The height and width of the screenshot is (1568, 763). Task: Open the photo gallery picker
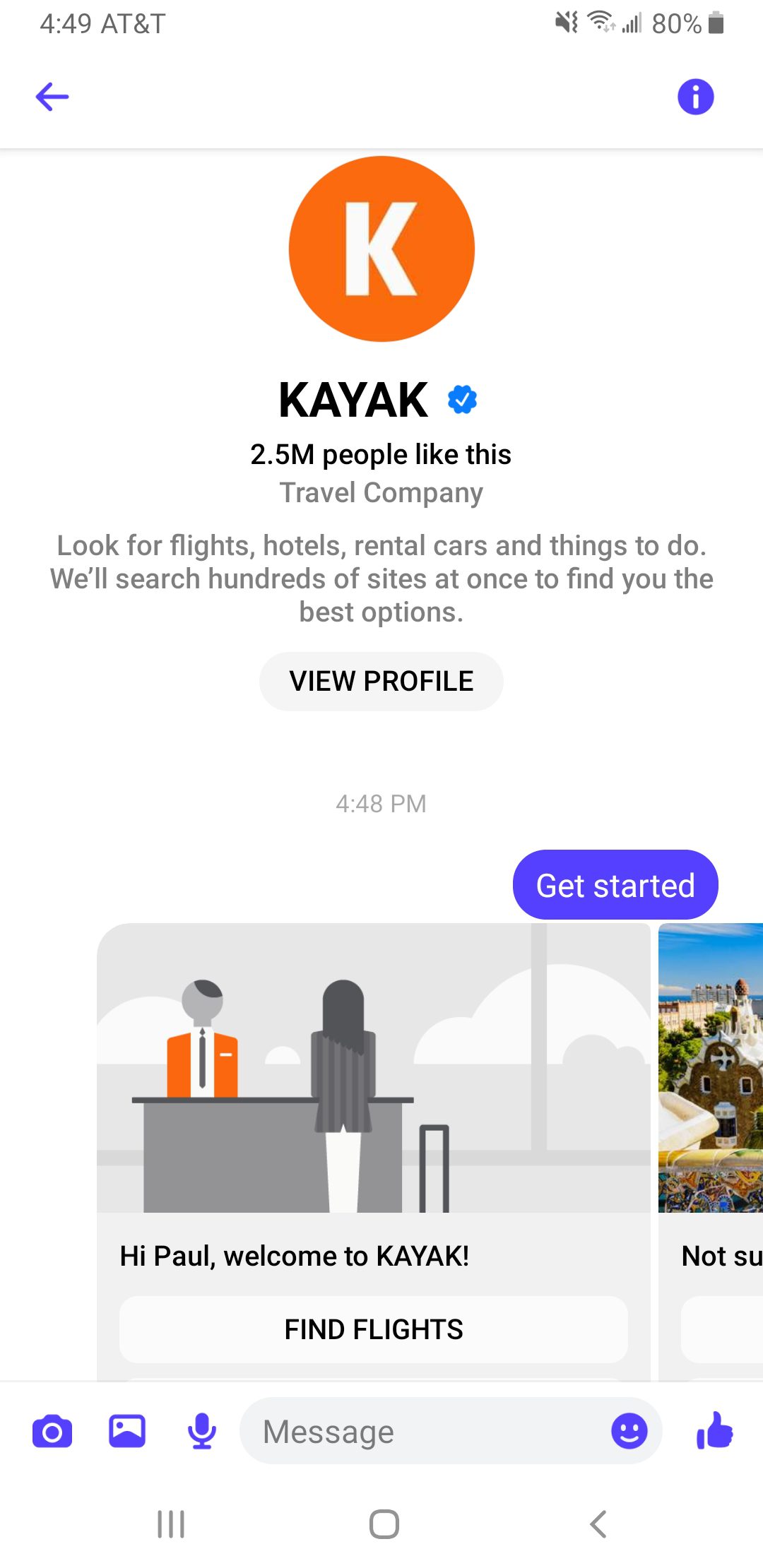[127, 1432]
